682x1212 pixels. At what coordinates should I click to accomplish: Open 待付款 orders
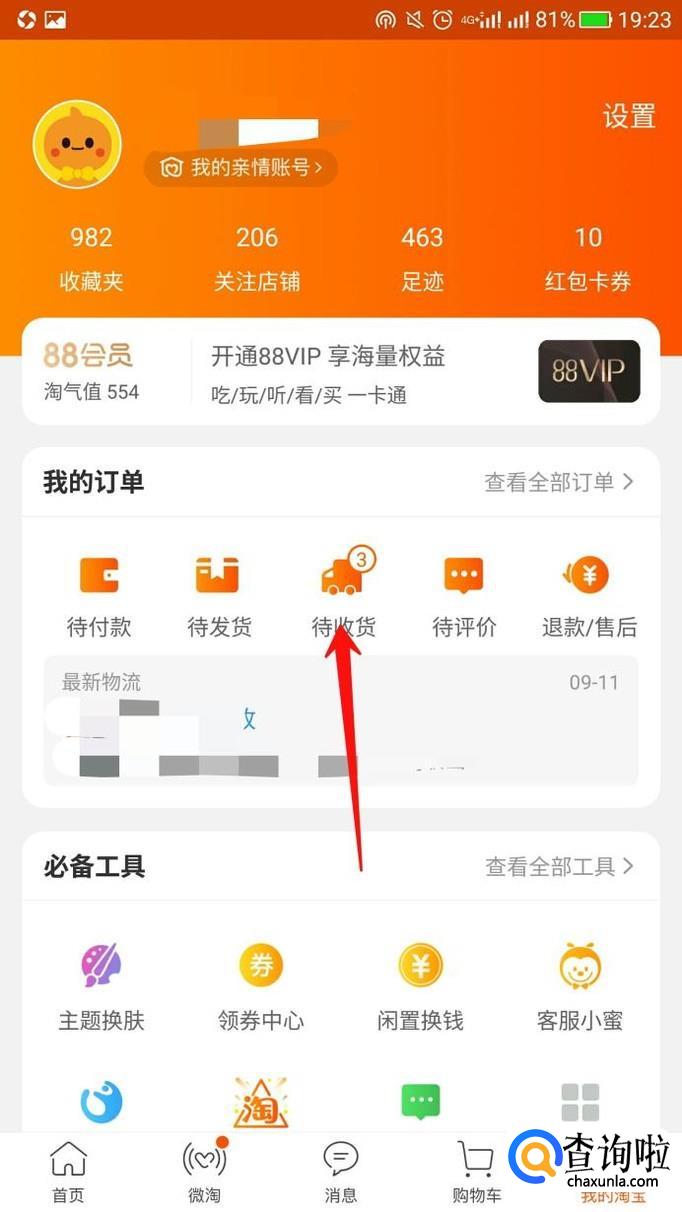[99, 595]
